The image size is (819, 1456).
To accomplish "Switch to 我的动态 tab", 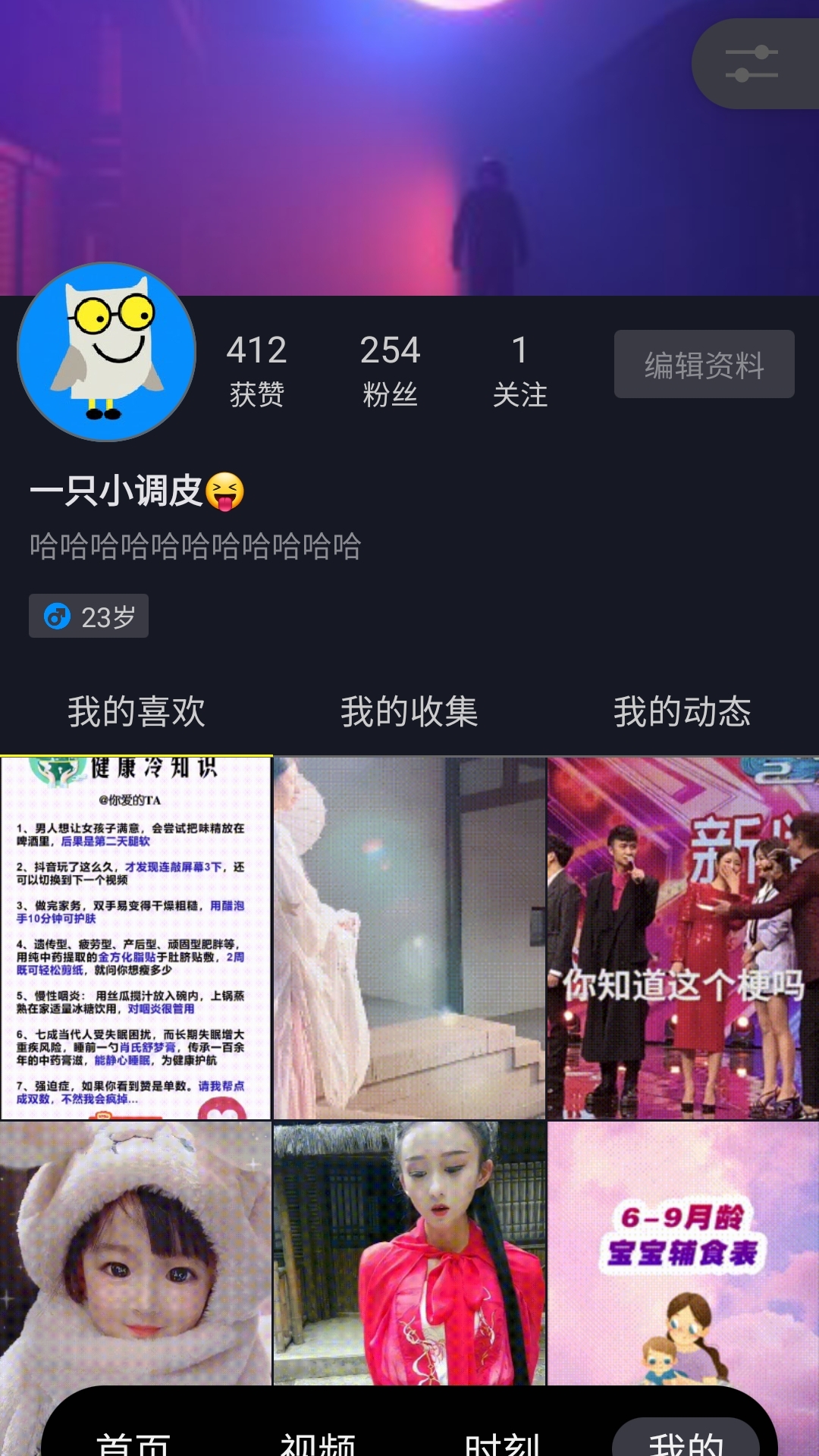I will tap(682, 711).
